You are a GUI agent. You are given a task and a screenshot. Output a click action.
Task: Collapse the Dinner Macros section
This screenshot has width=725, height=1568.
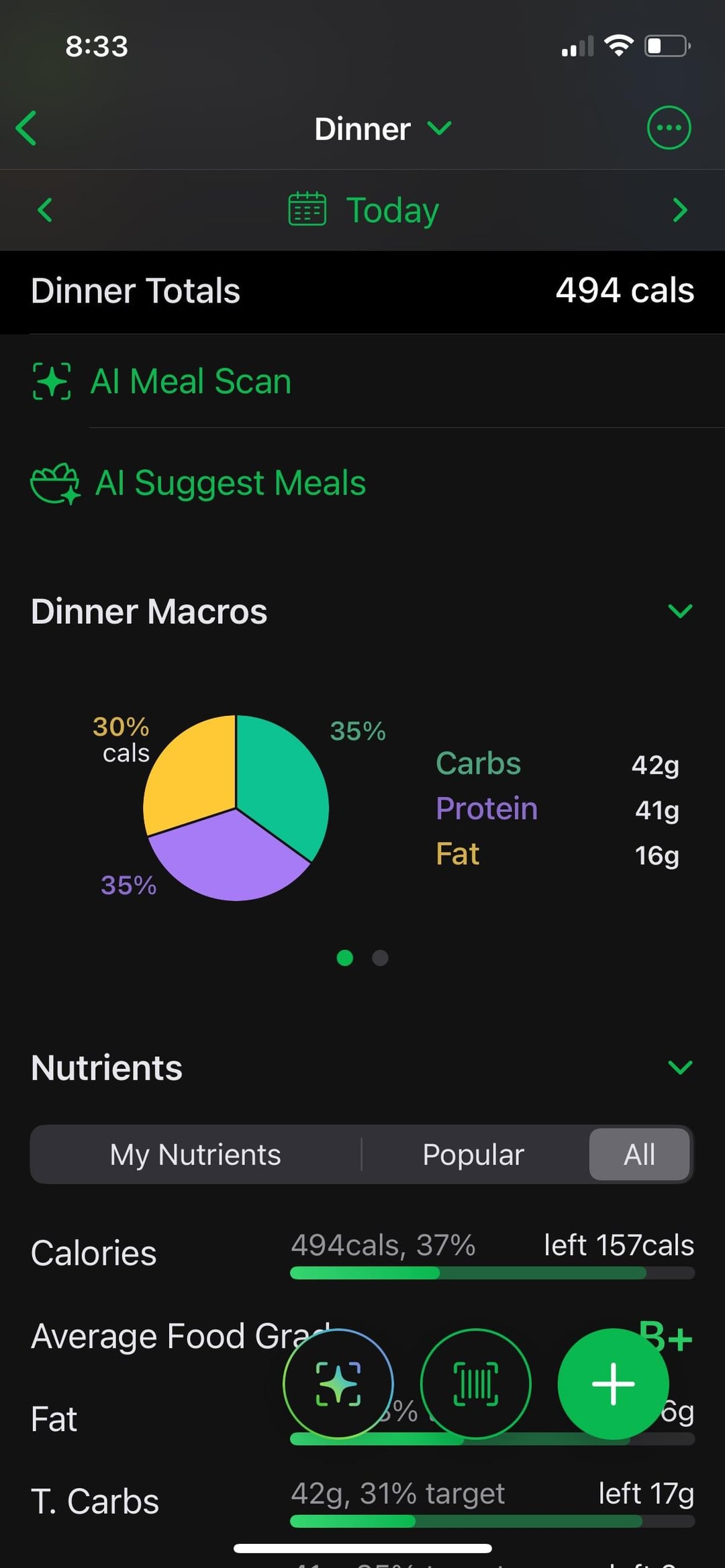tap(679, 611)
